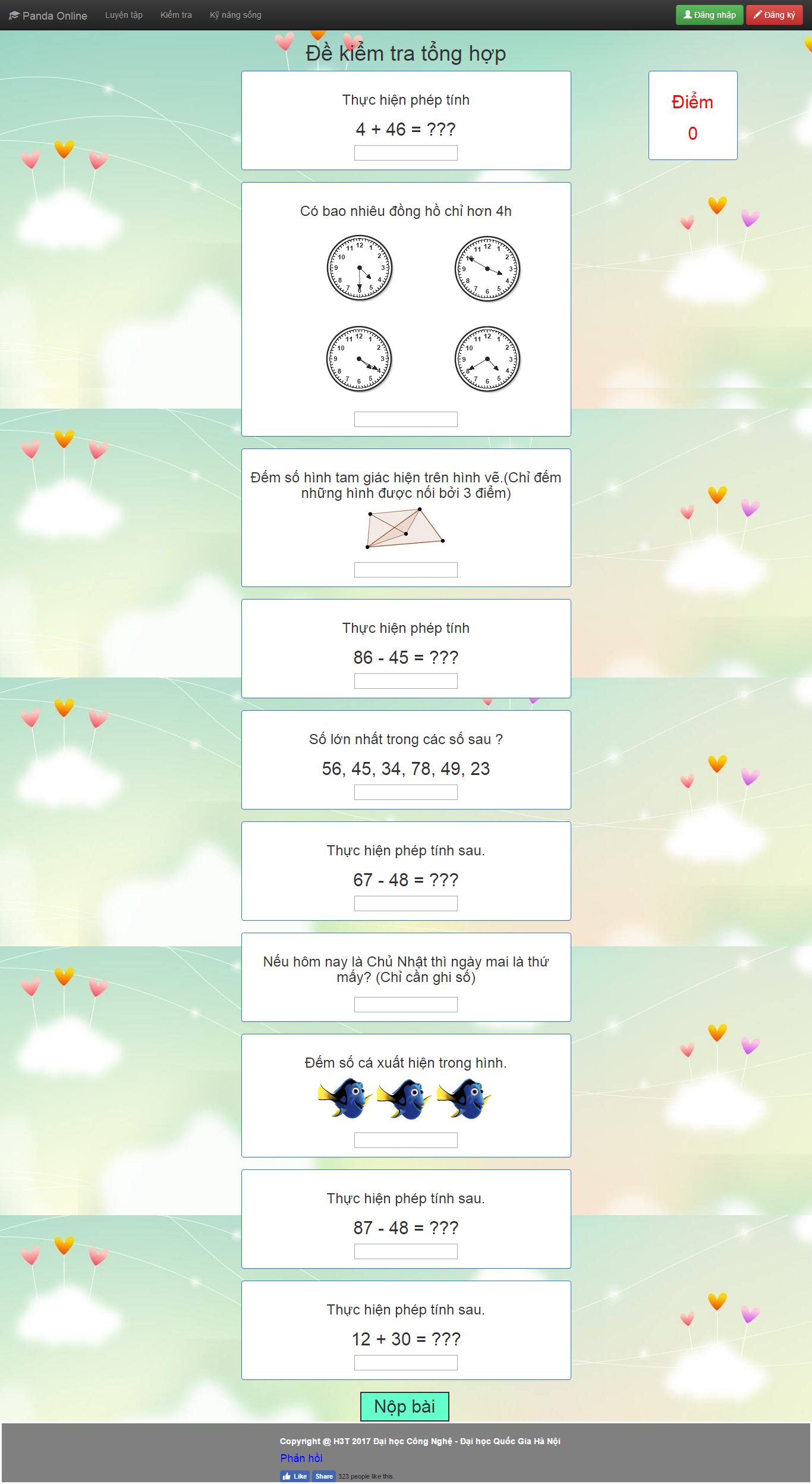Viewport: 812px width, 1484px height.
Task: Select the answer box for the fish count
Action: tap(405, 1140)
